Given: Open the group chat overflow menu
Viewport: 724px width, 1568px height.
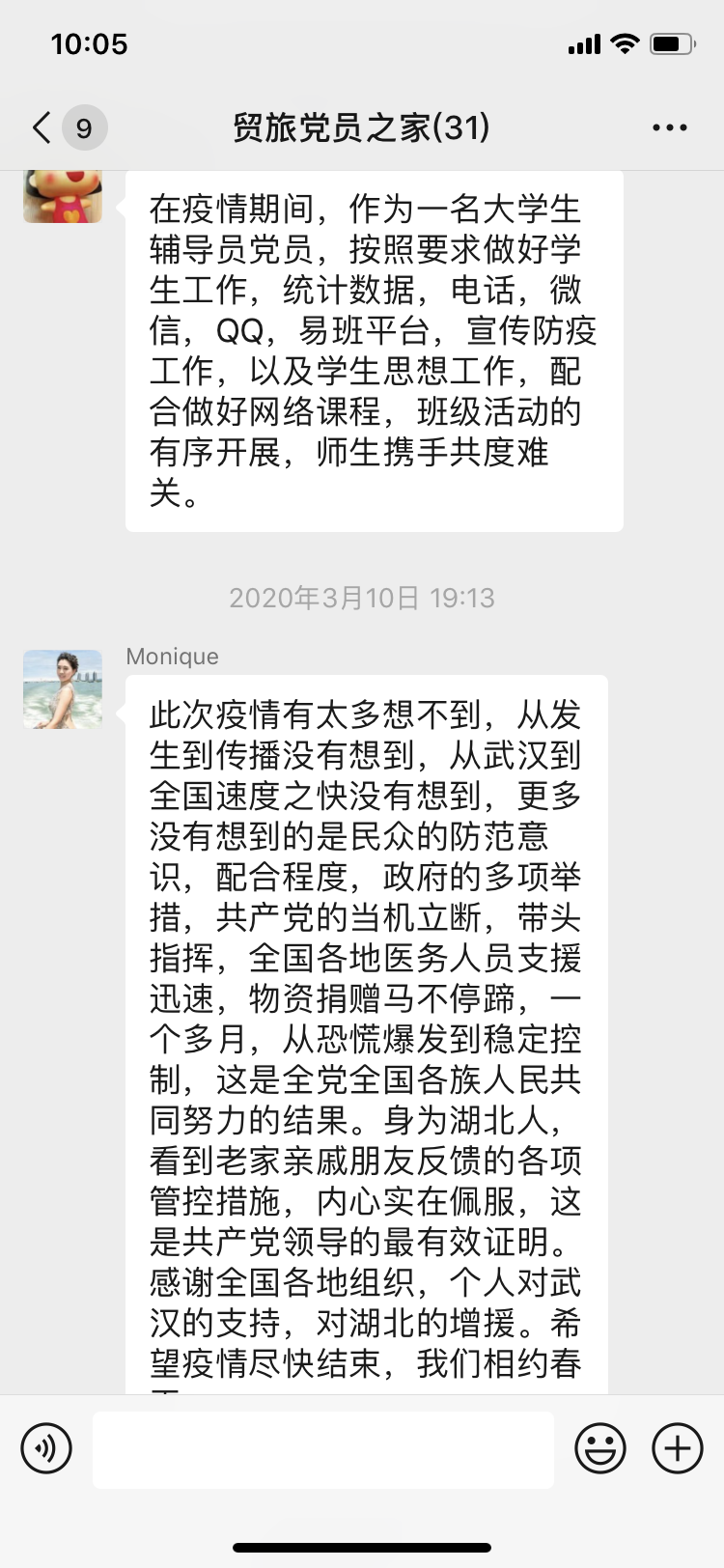Looking at the screenshot, I should 669,127.
